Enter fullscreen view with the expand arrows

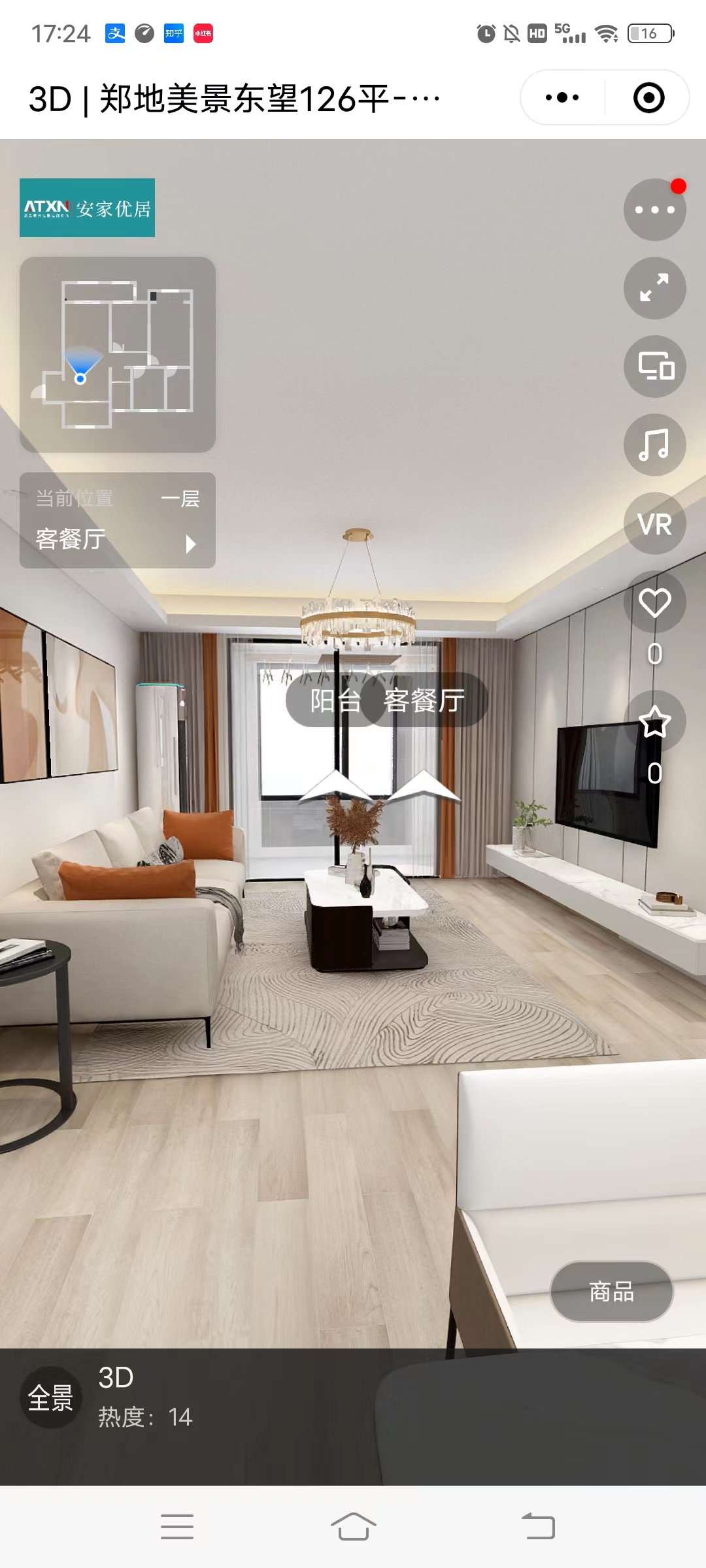[x=654, y=288]
